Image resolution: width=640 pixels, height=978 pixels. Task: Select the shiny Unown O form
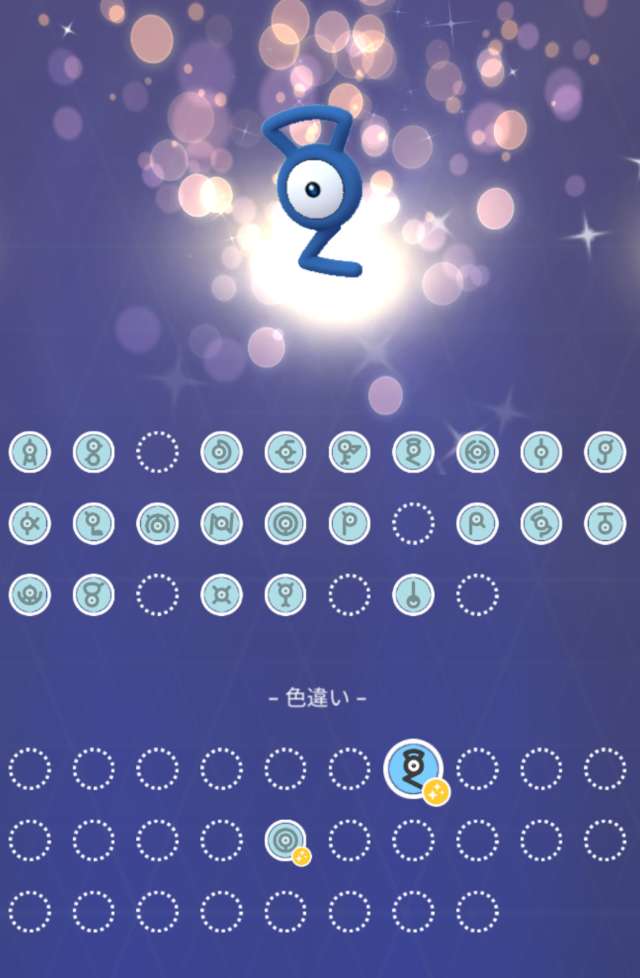pyautogui.click(x=286, y=840)
